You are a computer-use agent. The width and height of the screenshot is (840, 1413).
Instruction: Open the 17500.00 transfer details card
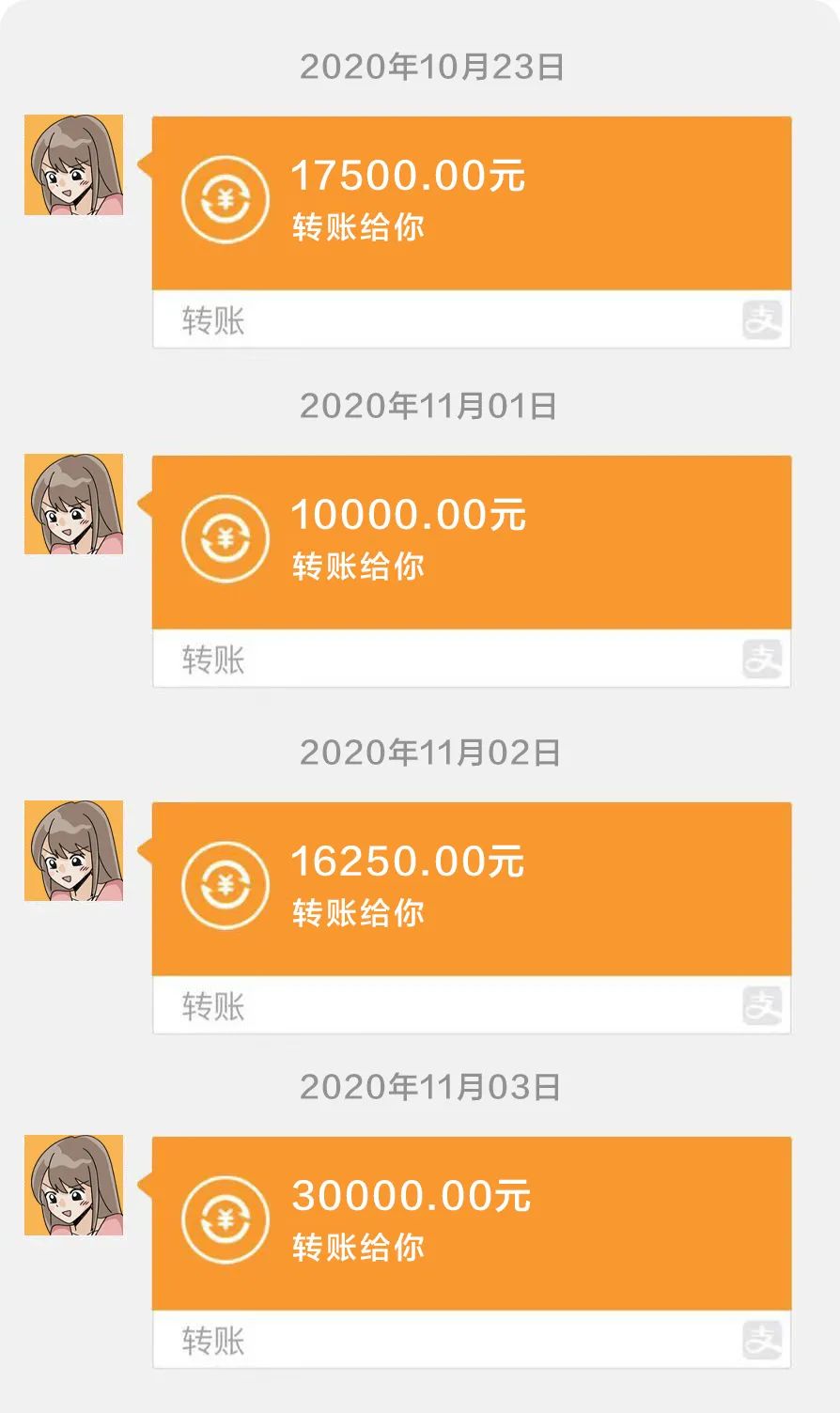click(x=470, y=199)
